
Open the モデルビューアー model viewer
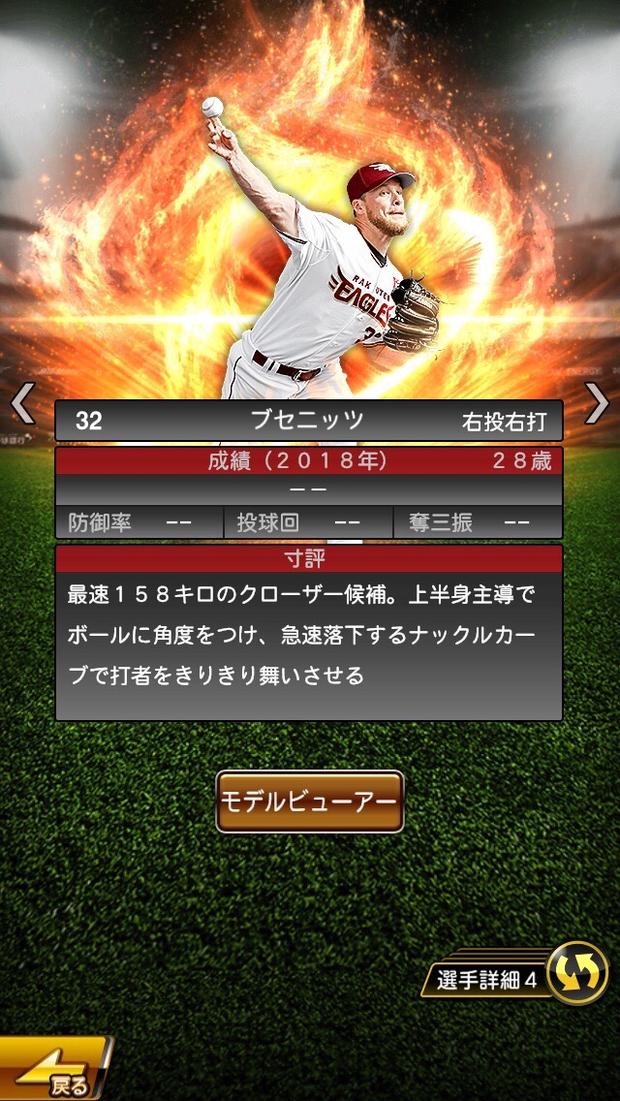310,801
